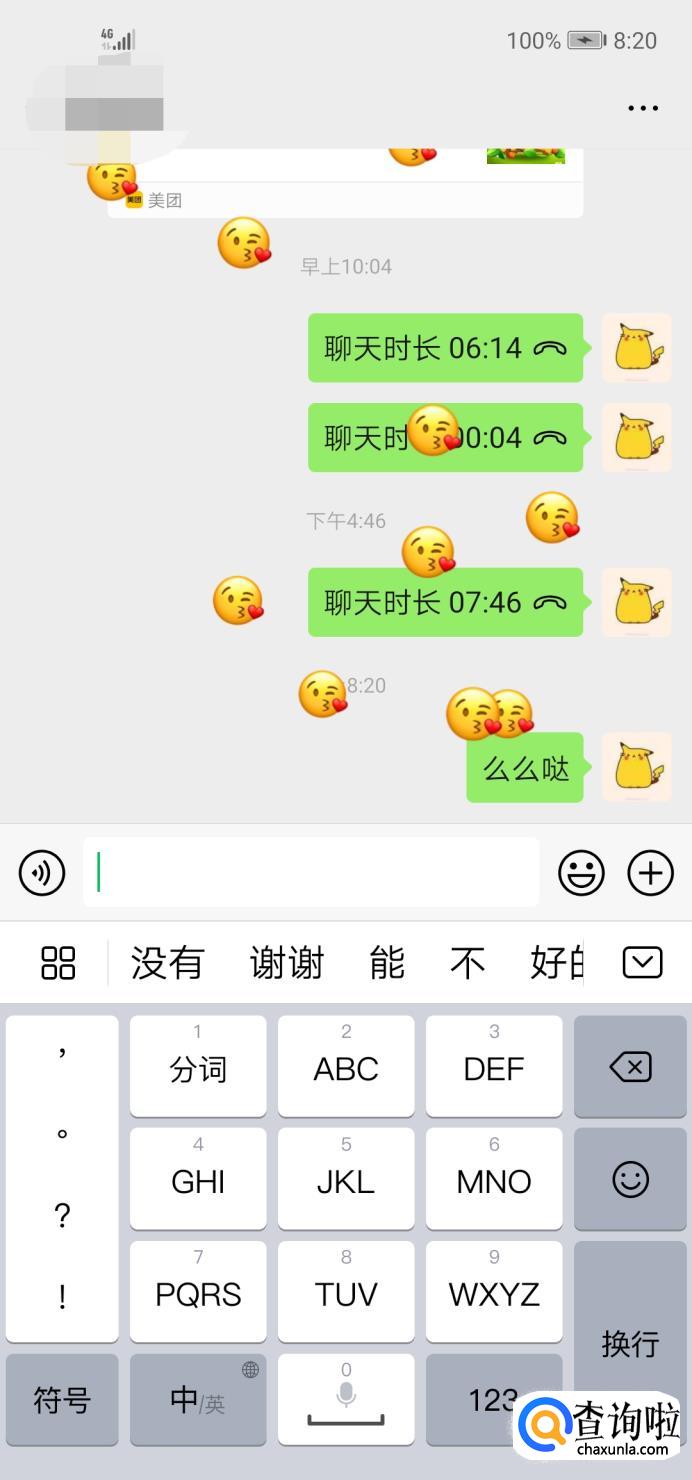Viewport: 692px width, 1480px height.
Task: Open the 符号 symbols keyboard
Action: [62, 1400]
